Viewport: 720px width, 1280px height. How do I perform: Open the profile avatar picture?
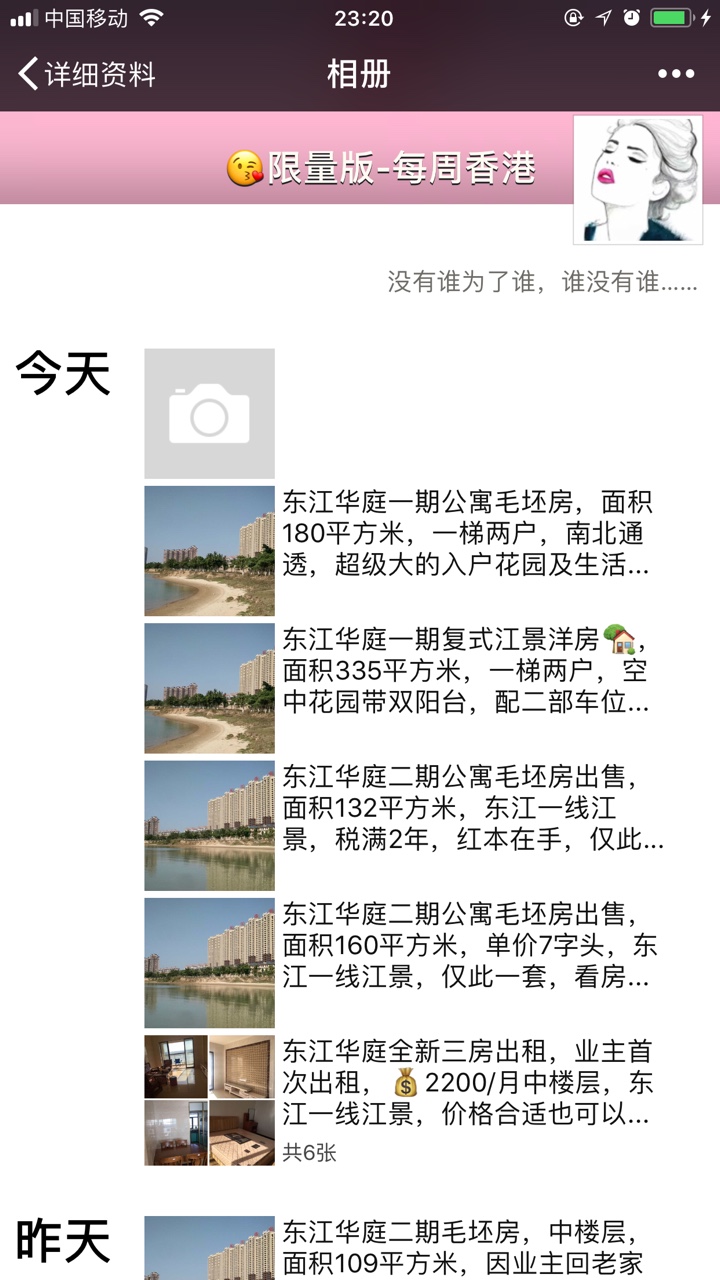pyautogui.click(x=637, y=180)
